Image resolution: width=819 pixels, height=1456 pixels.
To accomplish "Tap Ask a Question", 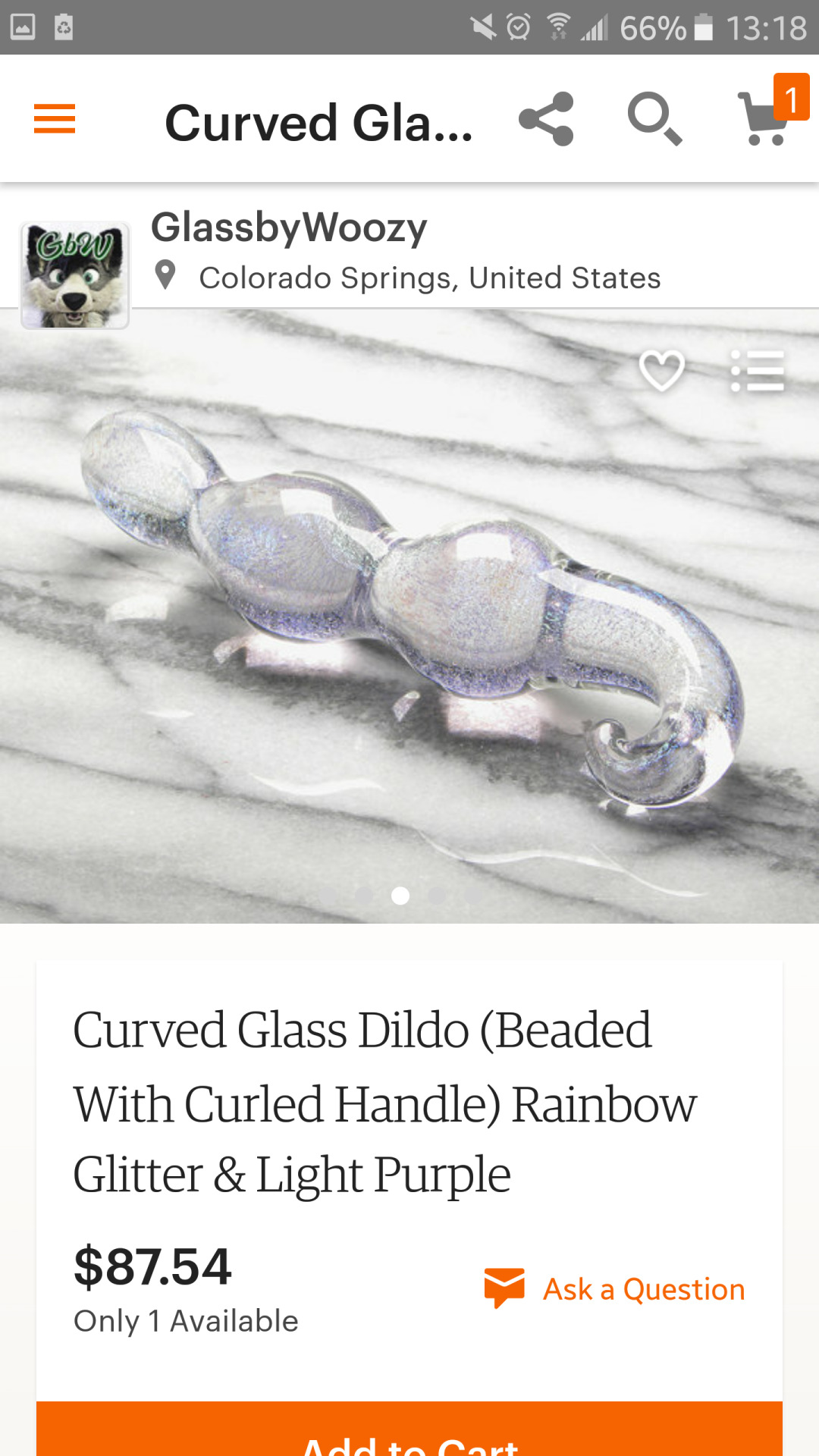I will (616, 1289).
